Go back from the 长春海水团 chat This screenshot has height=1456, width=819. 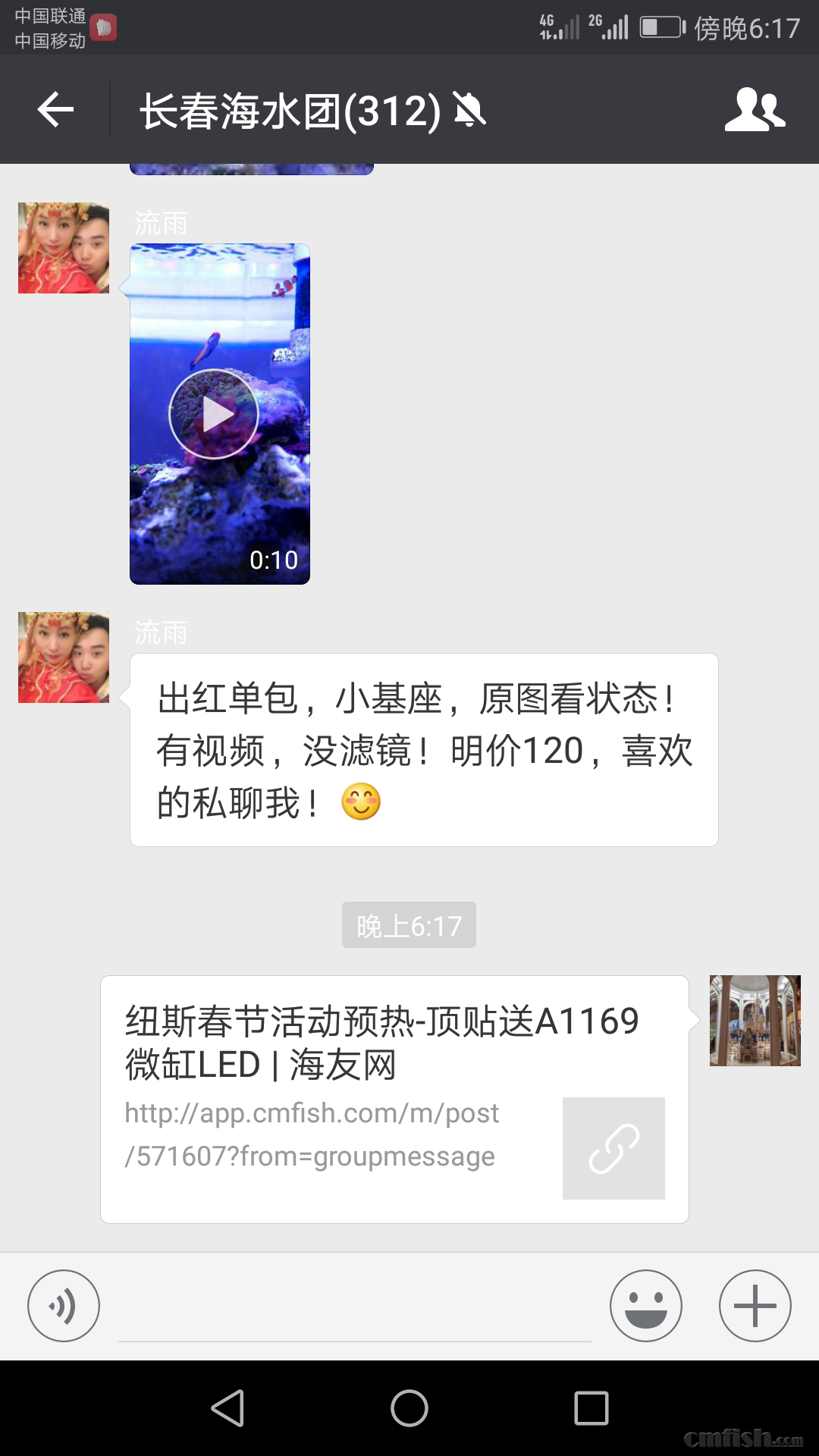pyautogui.click(x=55, y=110)
